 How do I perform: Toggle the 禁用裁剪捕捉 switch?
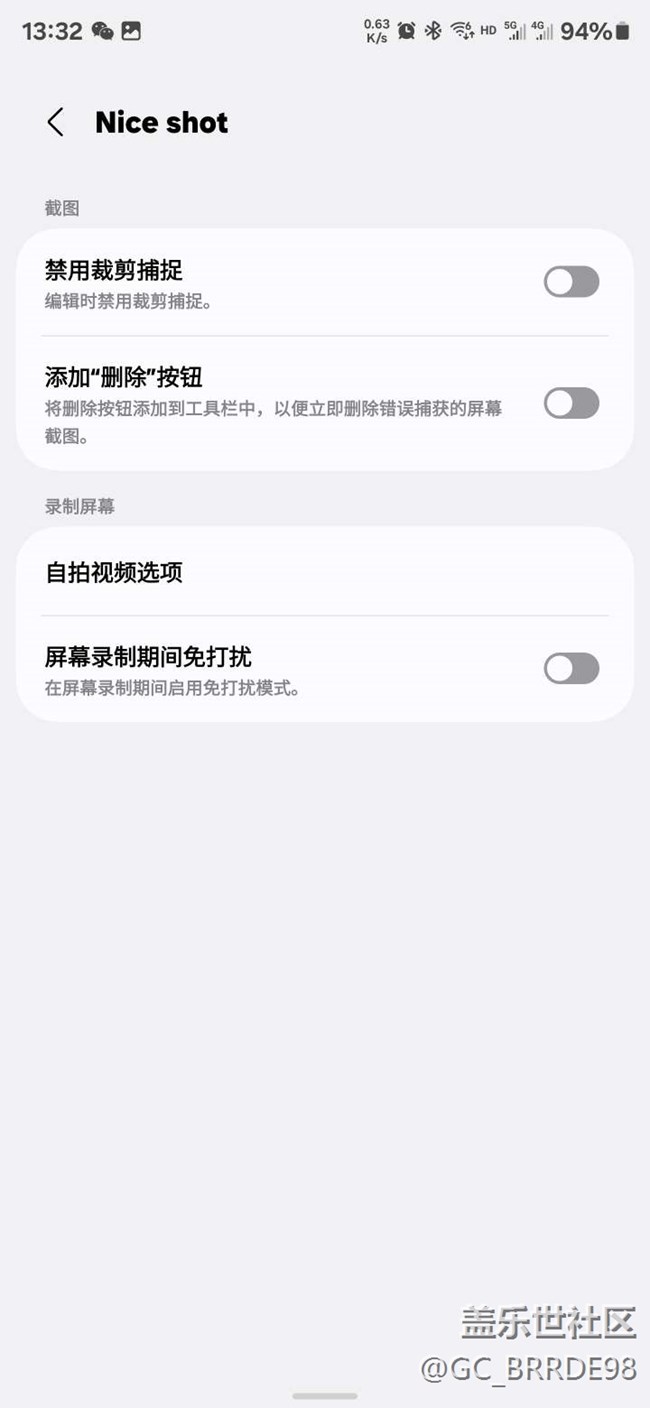pos(571,282)
